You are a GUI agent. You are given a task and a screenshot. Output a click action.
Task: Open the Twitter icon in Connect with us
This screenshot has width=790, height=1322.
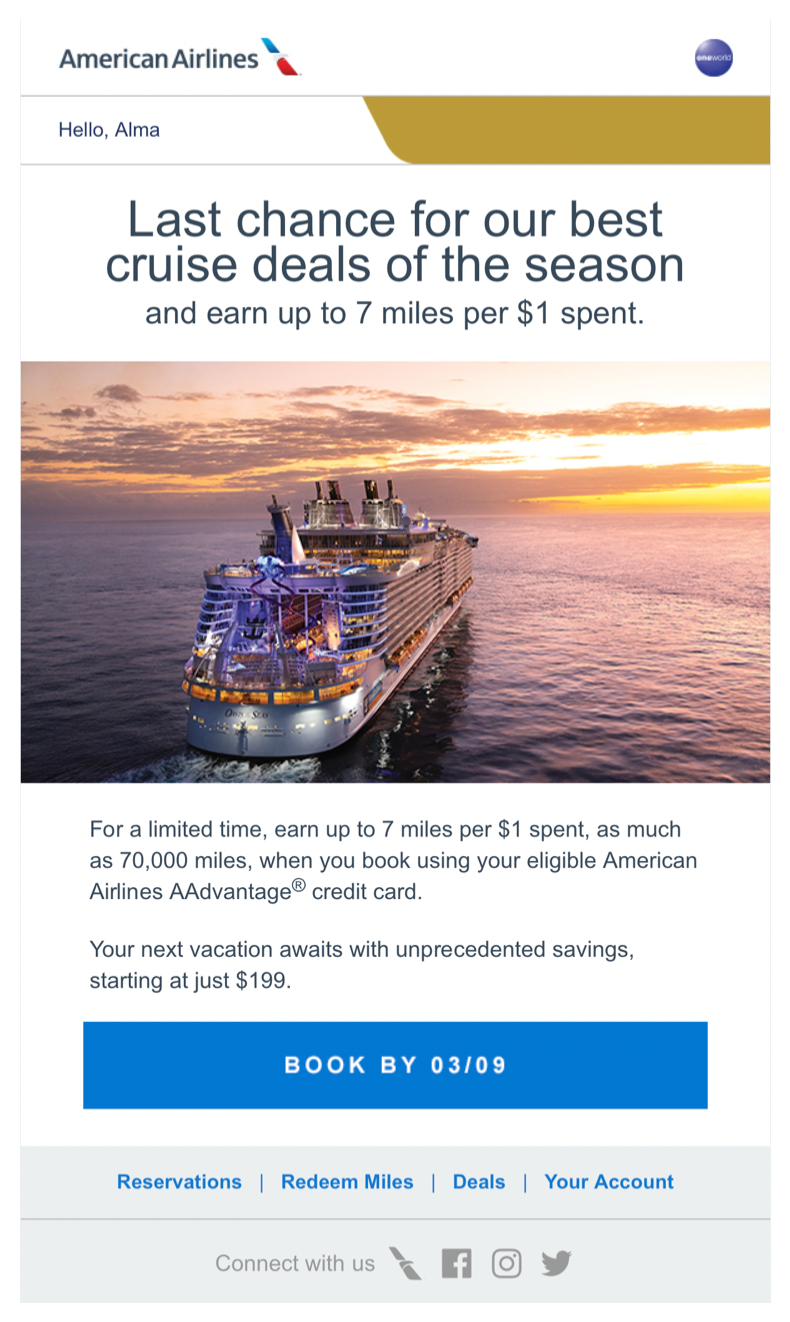coord(557,1264)
